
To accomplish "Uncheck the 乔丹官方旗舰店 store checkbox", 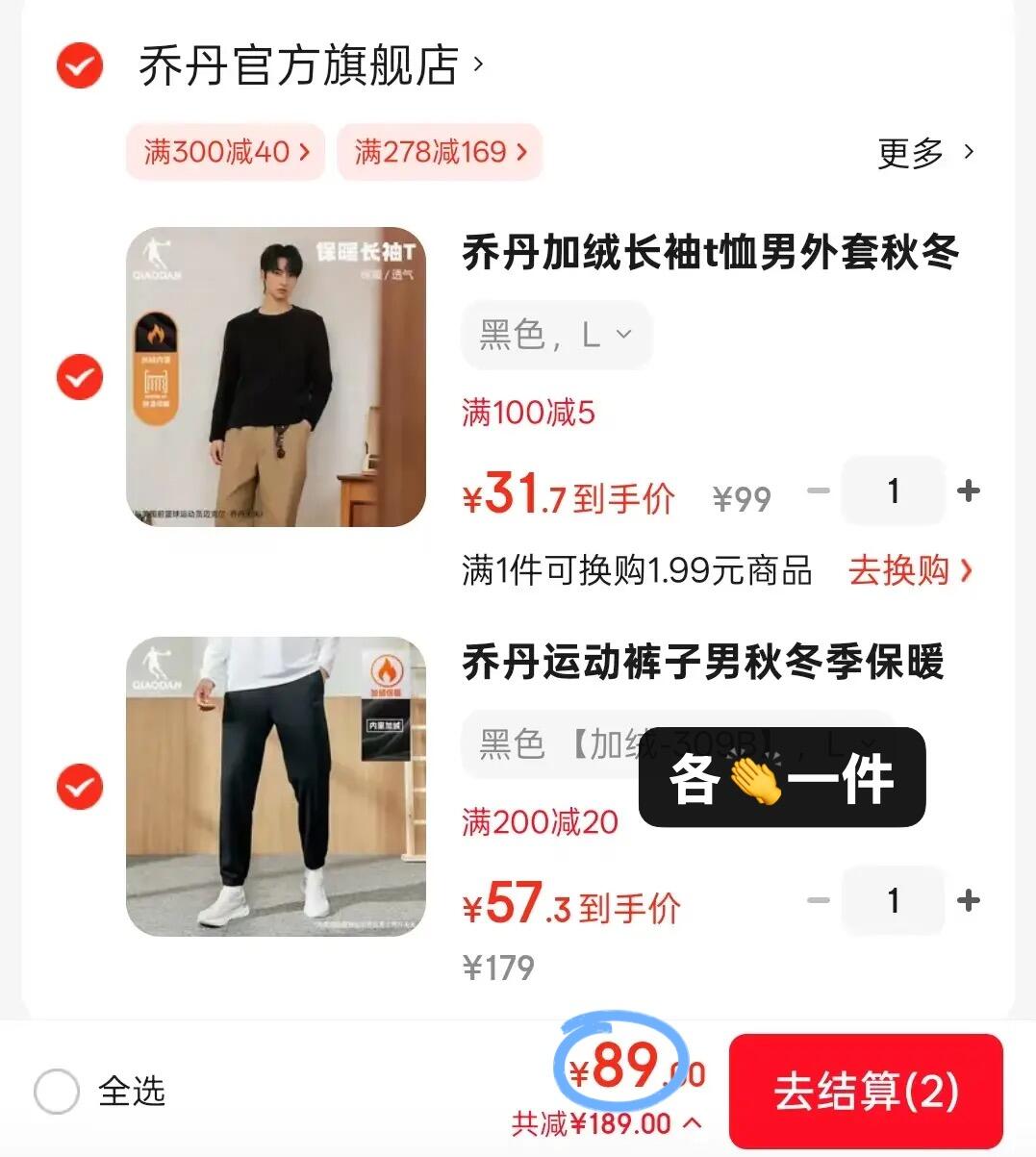I will pos(79,66).
